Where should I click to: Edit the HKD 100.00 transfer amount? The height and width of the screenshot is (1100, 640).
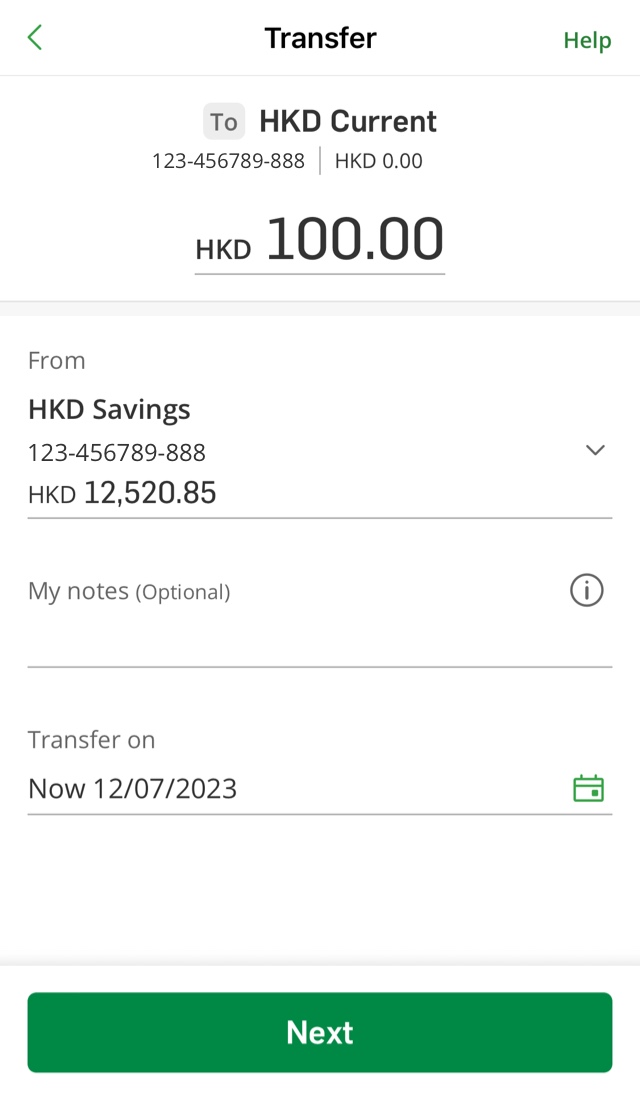coord(320,241)
